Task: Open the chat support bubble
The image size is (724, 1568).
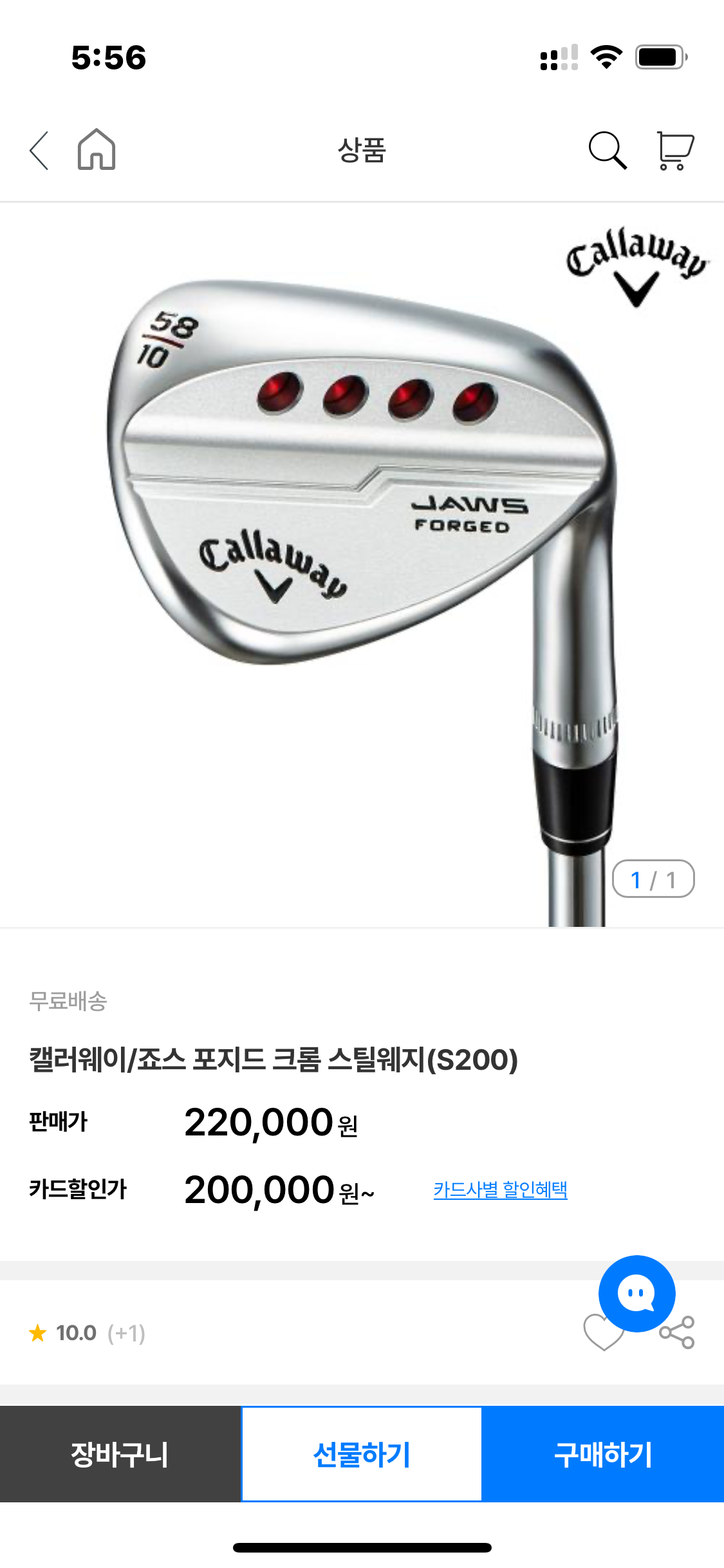Action: point(636,1293)
